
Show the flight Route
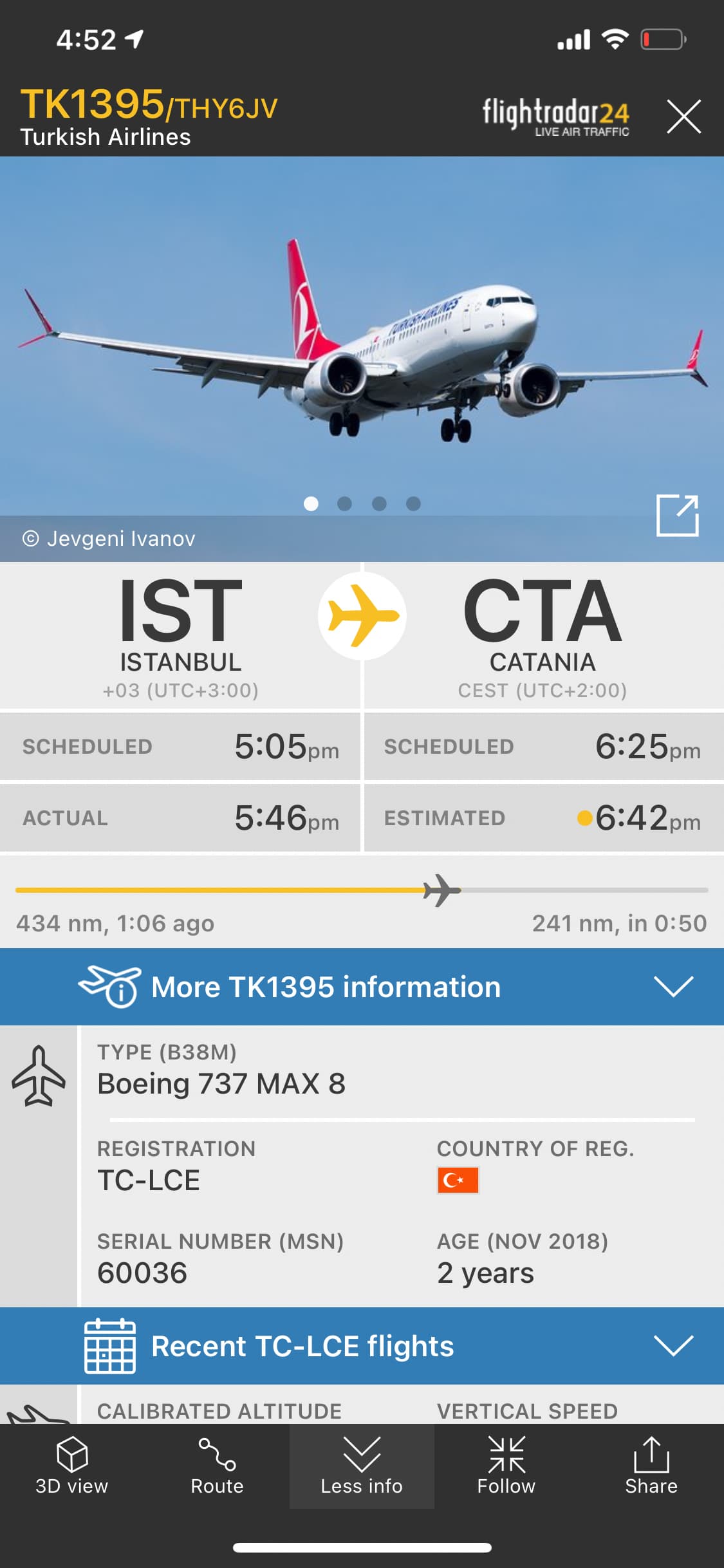click(217, 1466)
